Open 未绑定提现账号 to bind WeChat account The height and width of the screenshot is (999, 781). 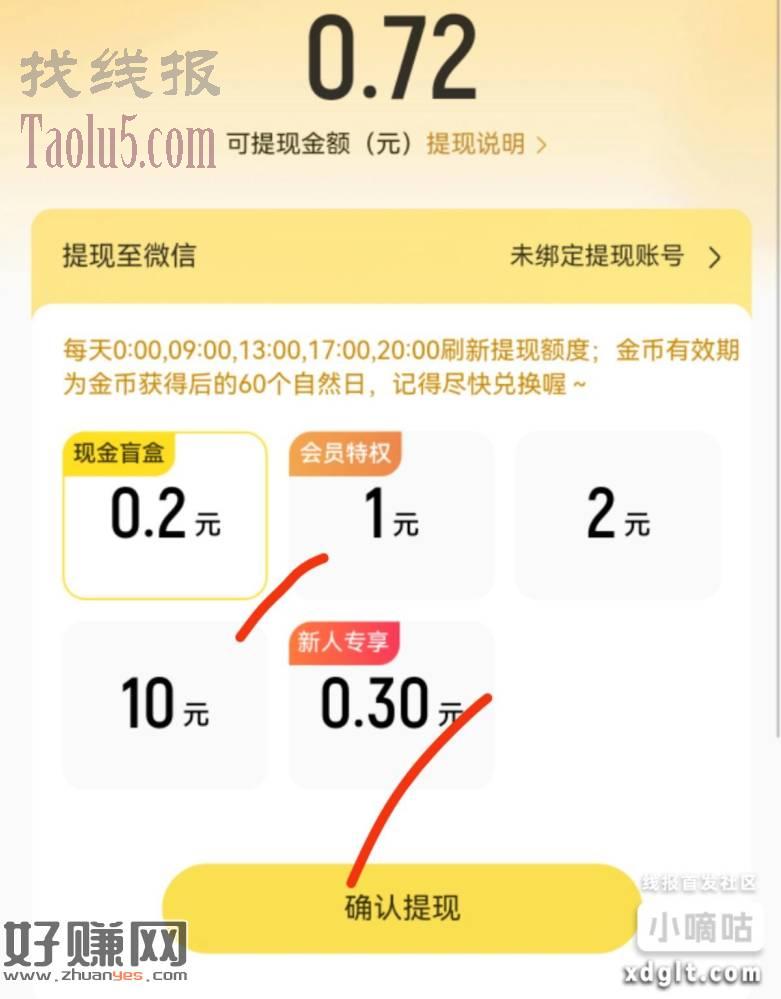[x=614, y=257]
